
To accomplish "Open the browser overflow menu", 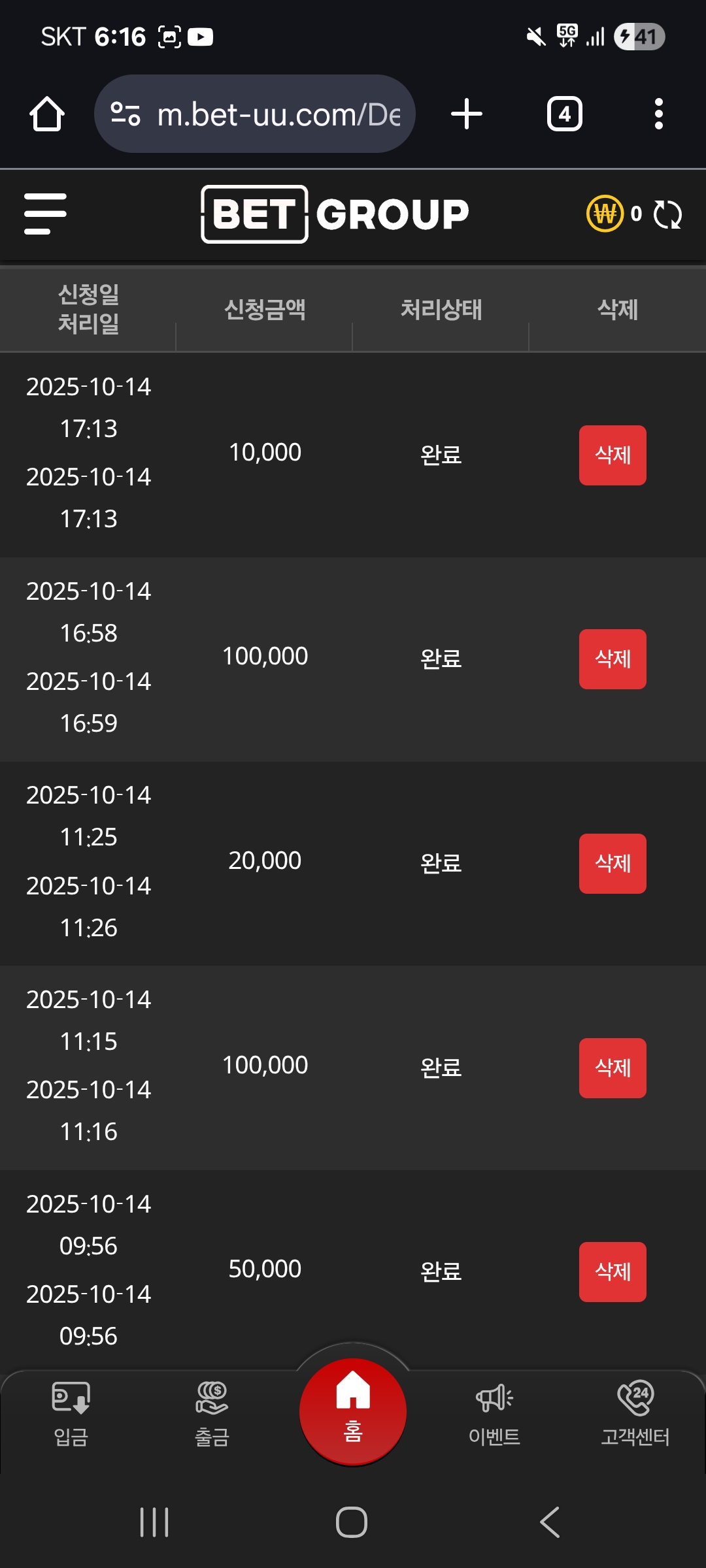I will (x=659, y=114).
